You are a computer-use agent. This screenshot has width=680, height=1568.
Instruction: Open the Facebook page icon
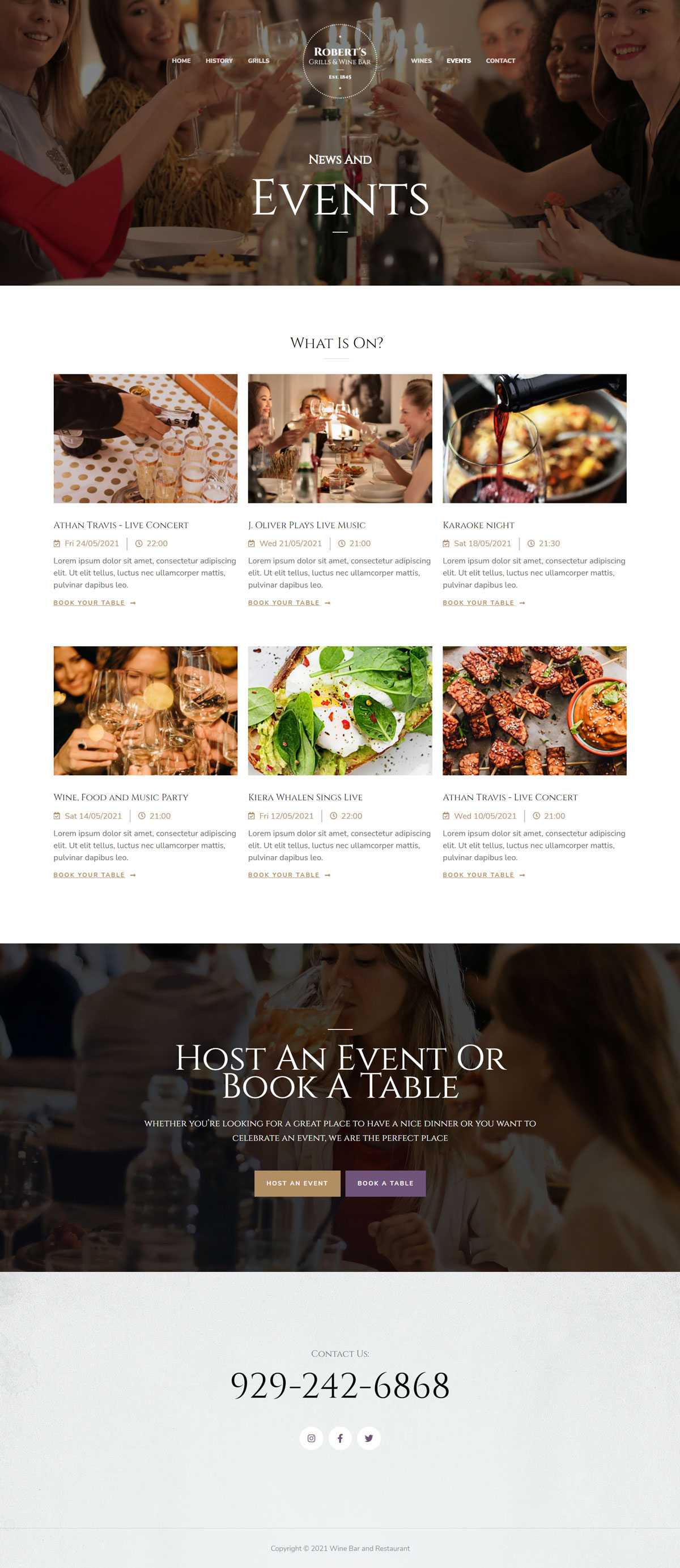click(x=340, y=1438)
